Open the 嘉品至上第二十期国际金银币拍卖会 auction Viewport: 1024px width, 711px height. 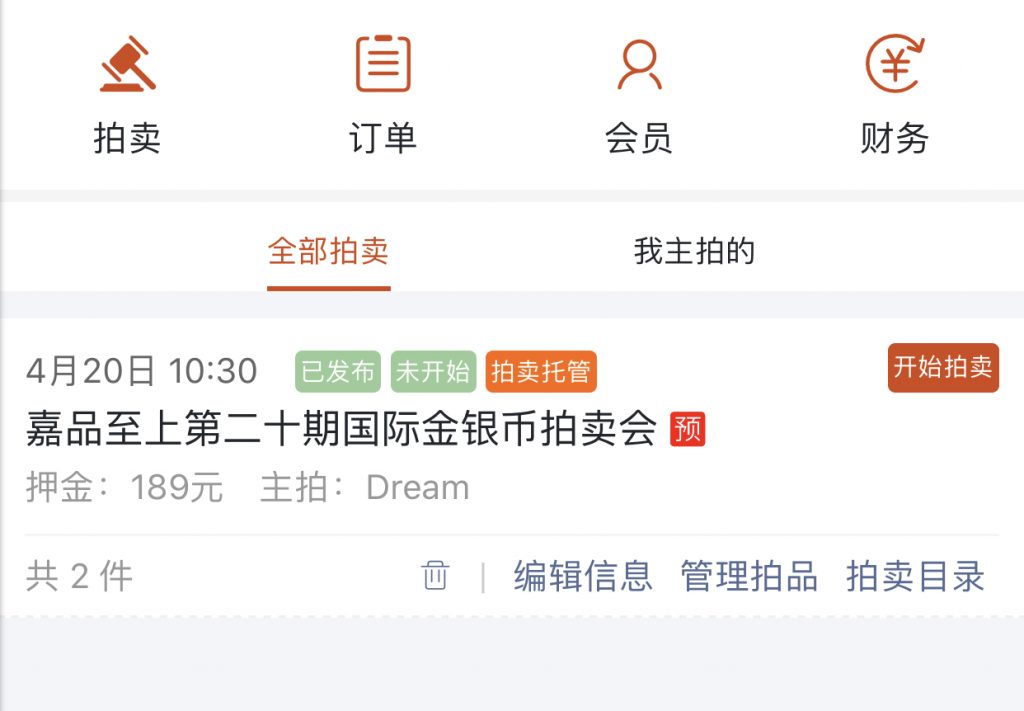point(342,429)
